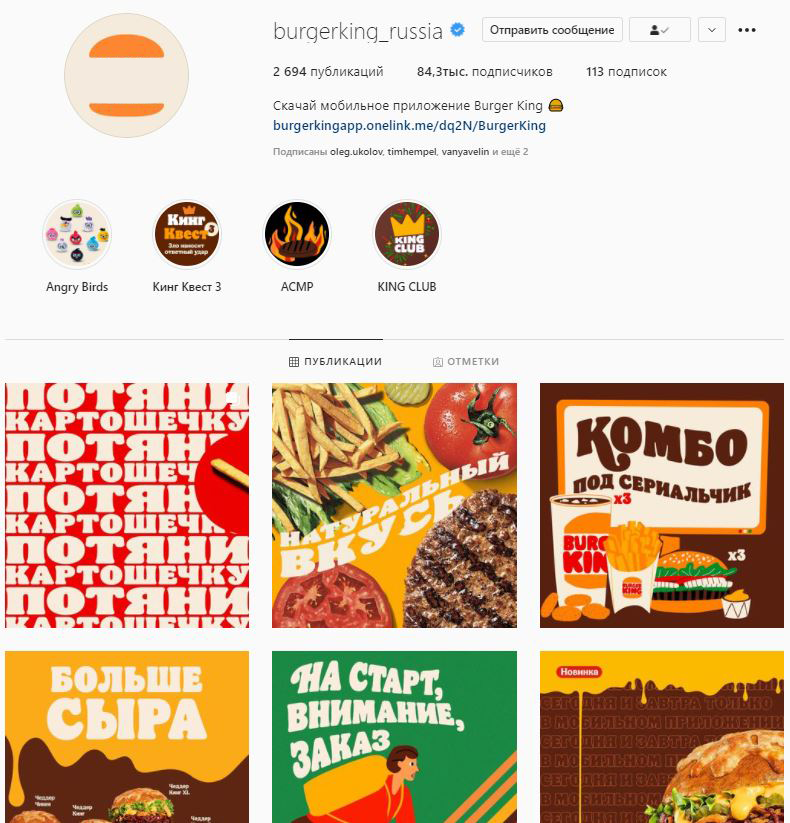Tap the Отправить сообщение button

(x=552, y=30)
